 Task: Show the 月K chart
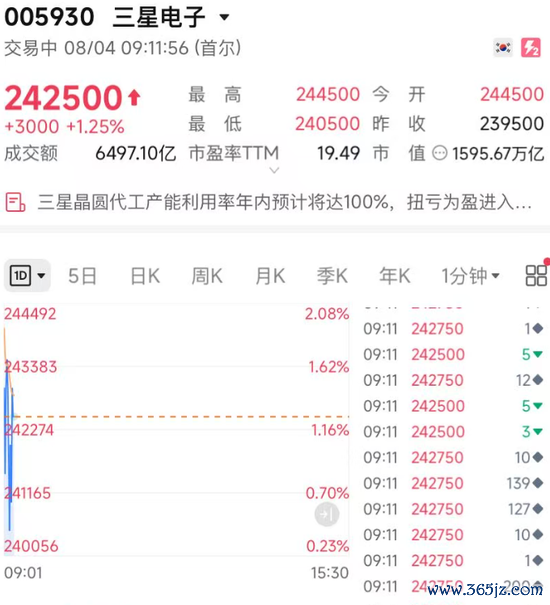pos(270,276)
